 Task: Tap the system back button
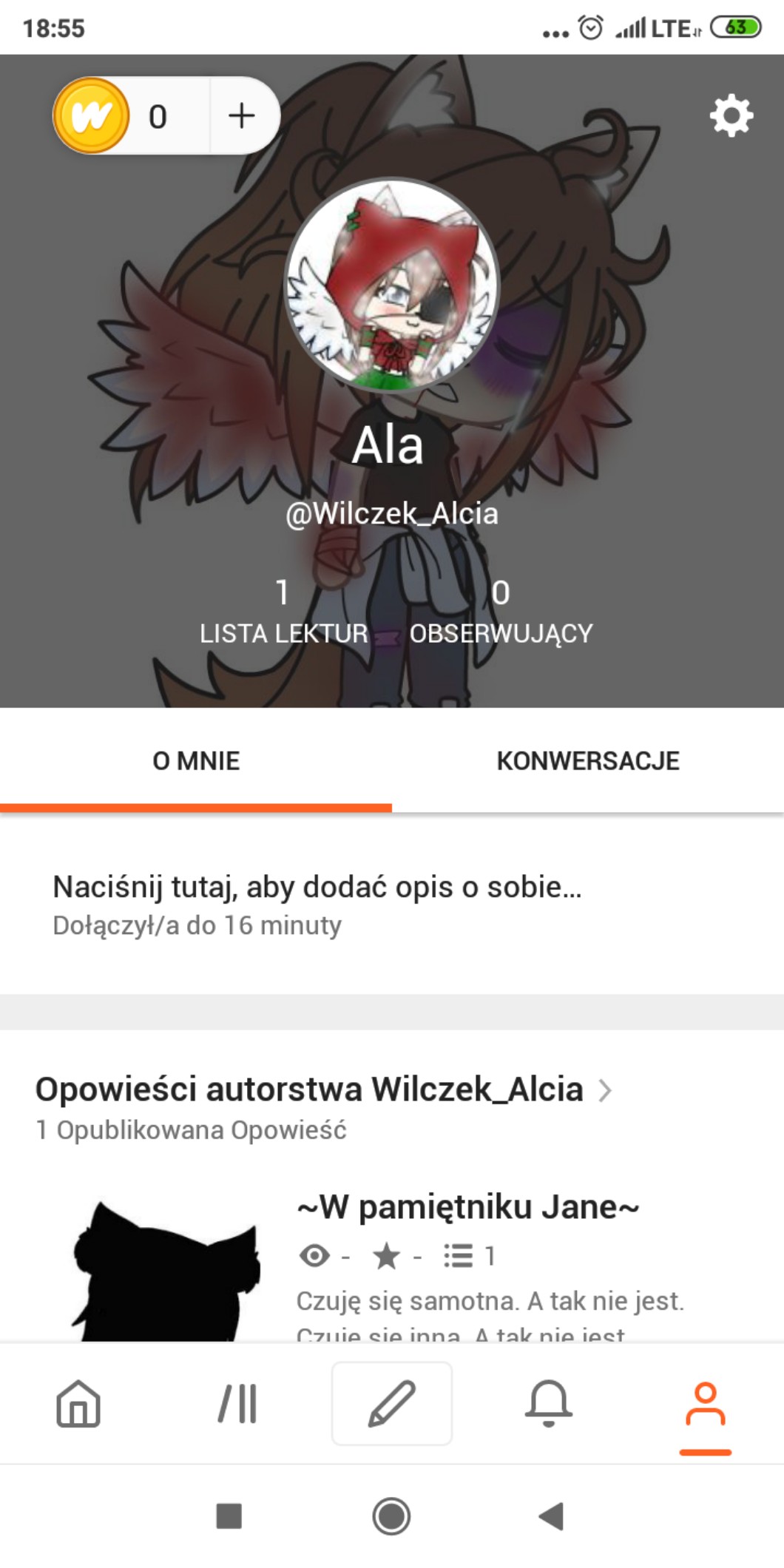[552, 1516]
